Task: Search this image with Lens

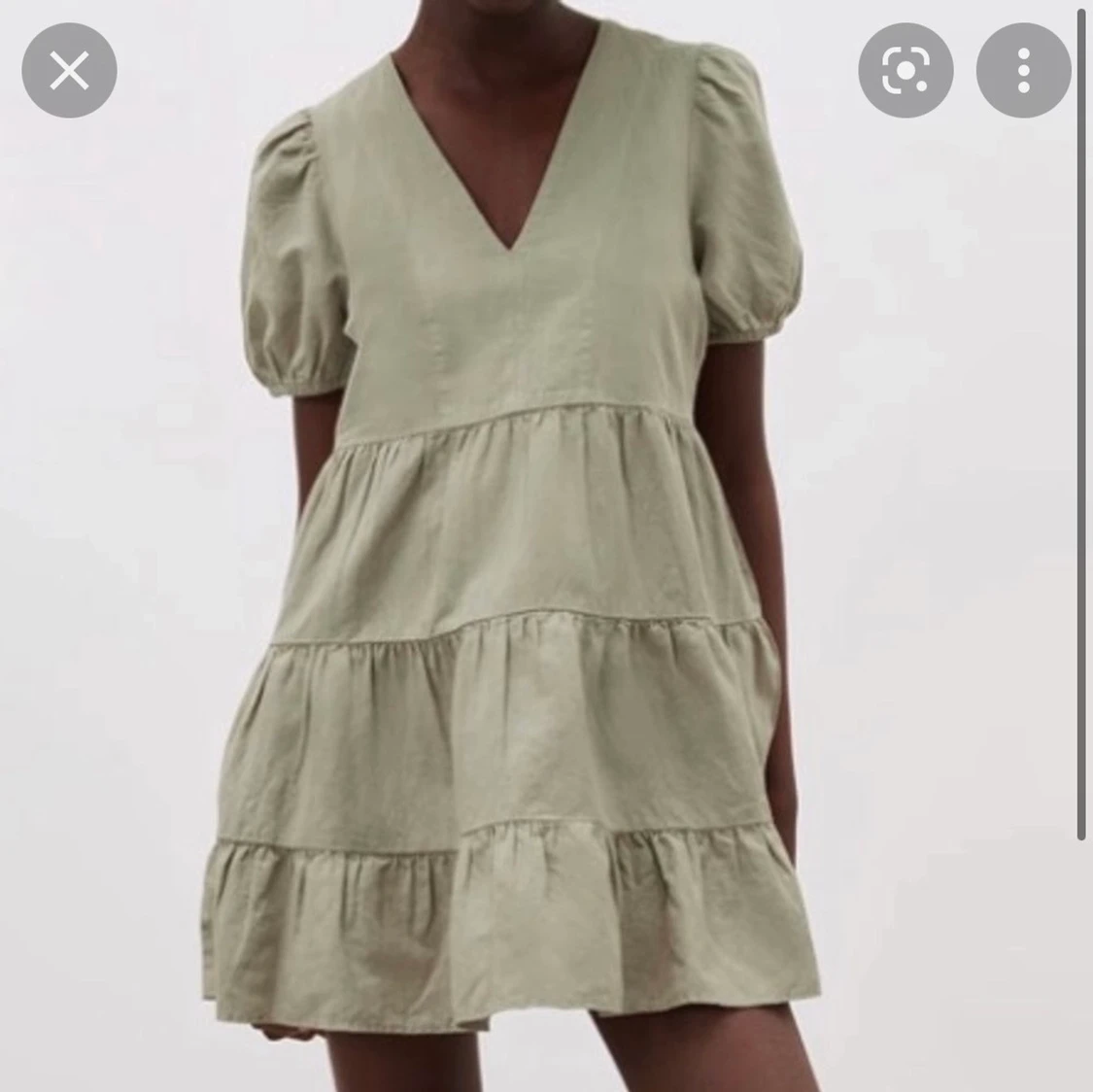Action: click(x=905, y=70)
